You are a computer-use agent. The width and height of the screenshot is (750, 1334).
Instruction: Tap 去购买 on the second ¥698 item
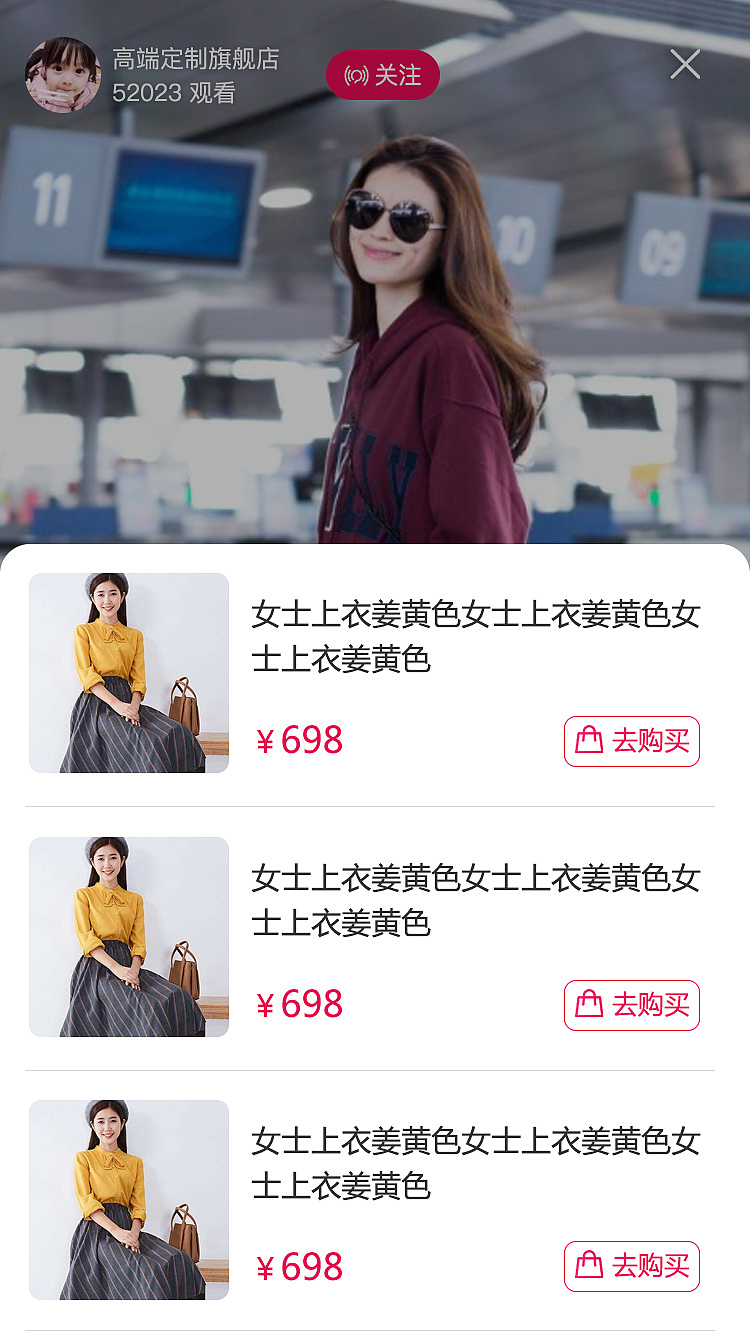632,1006
